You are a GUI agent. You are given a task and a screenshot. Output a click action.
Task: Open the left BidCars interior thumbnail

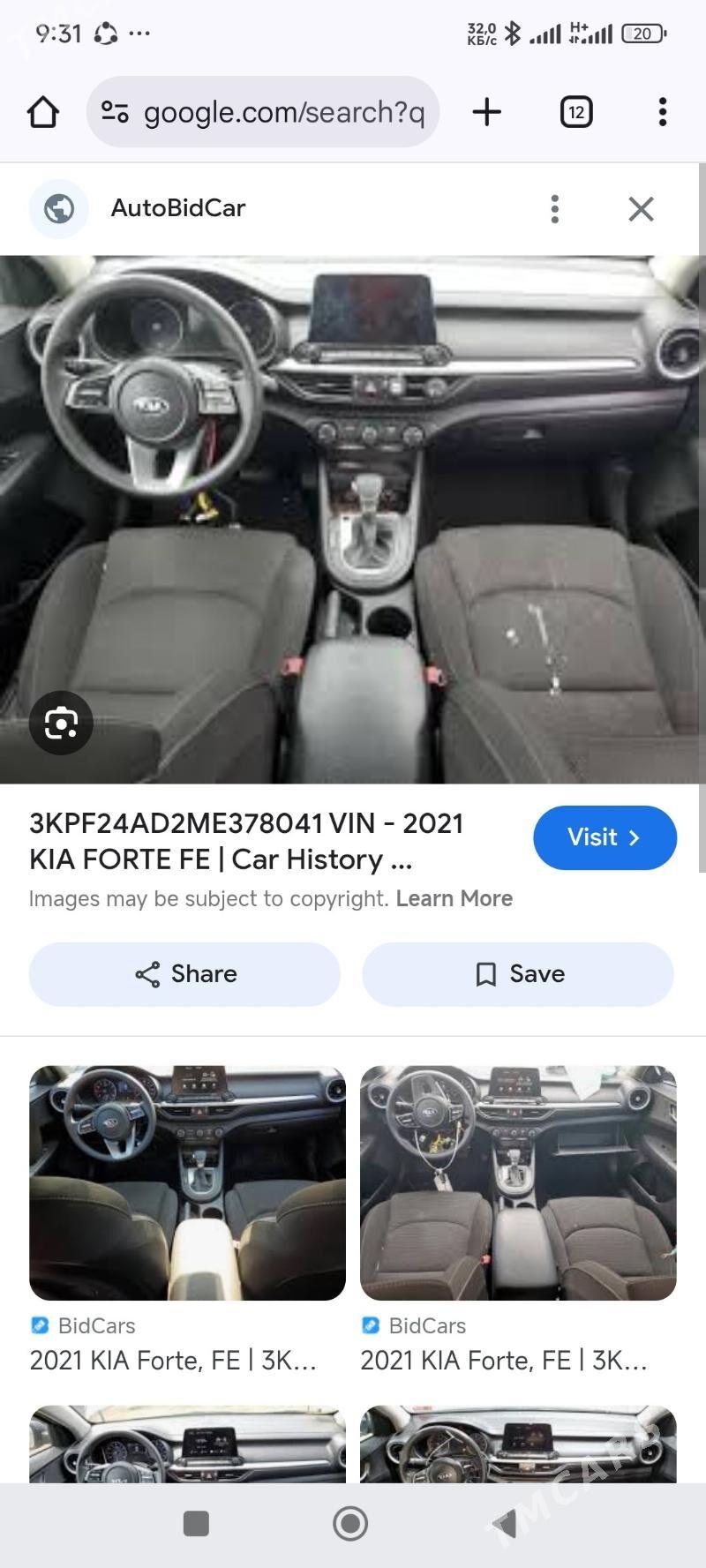coord(187,1182)
